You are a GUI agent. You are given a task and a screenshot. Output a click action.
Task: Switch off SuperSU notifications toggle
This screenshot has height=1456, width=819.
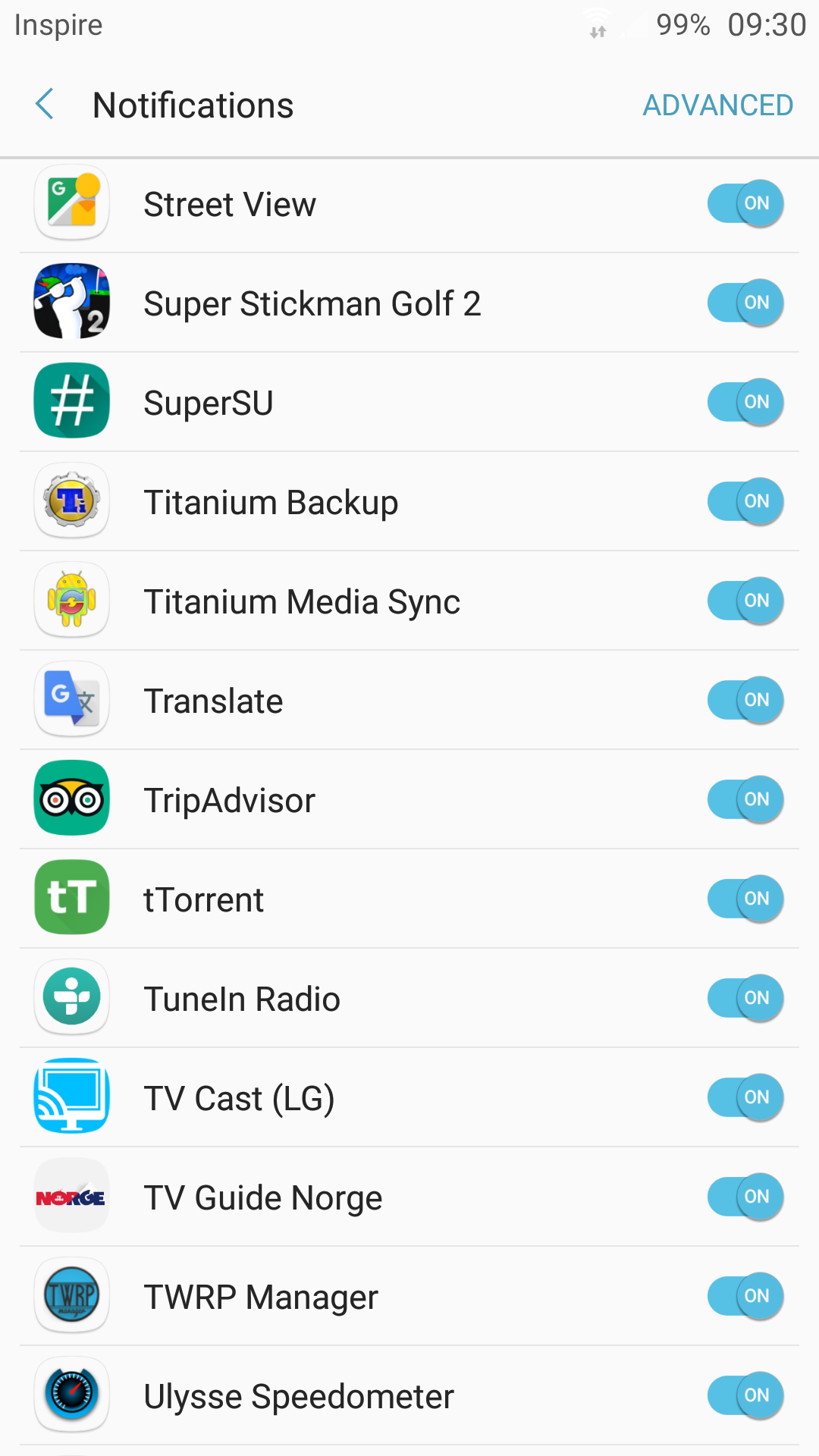[745, 402]
